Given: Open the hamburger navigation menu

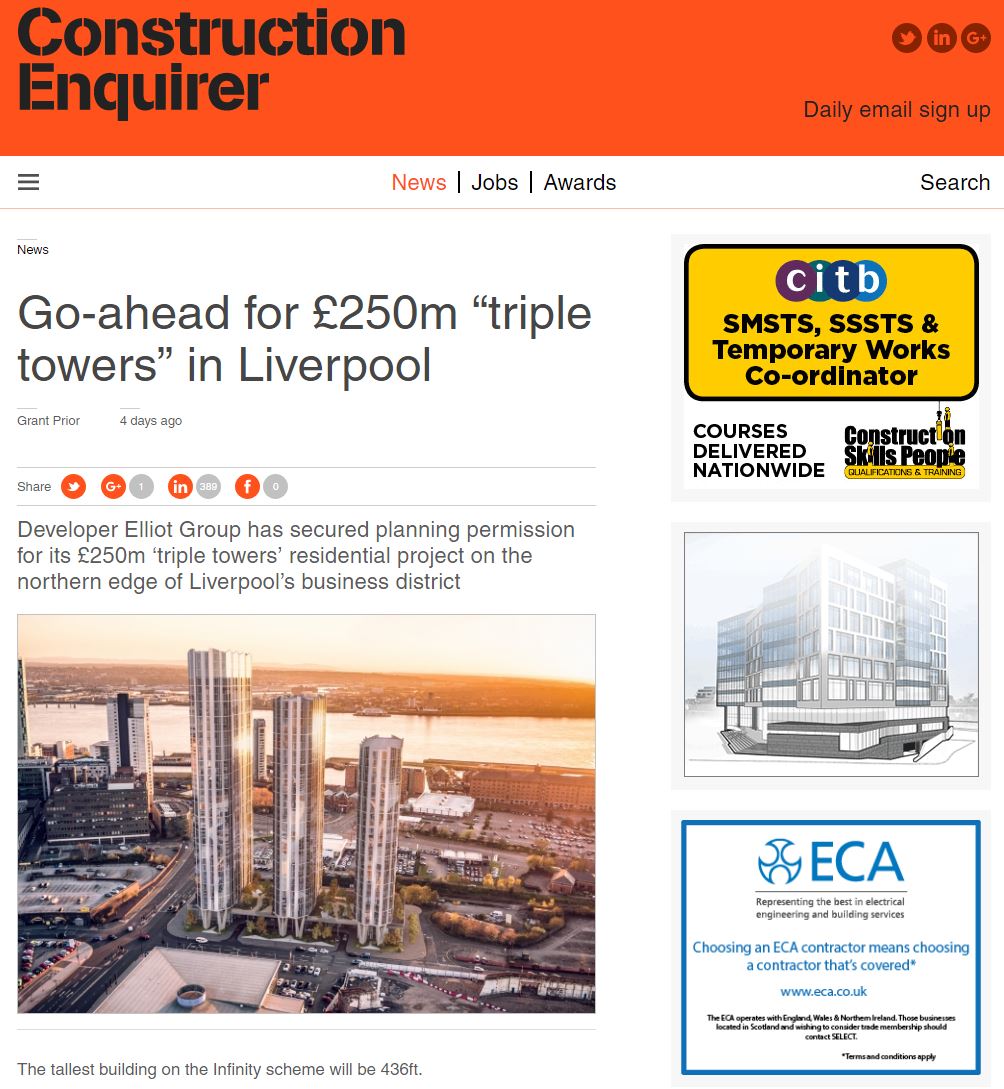Looking at the screenshot, I should click(28, 182).
